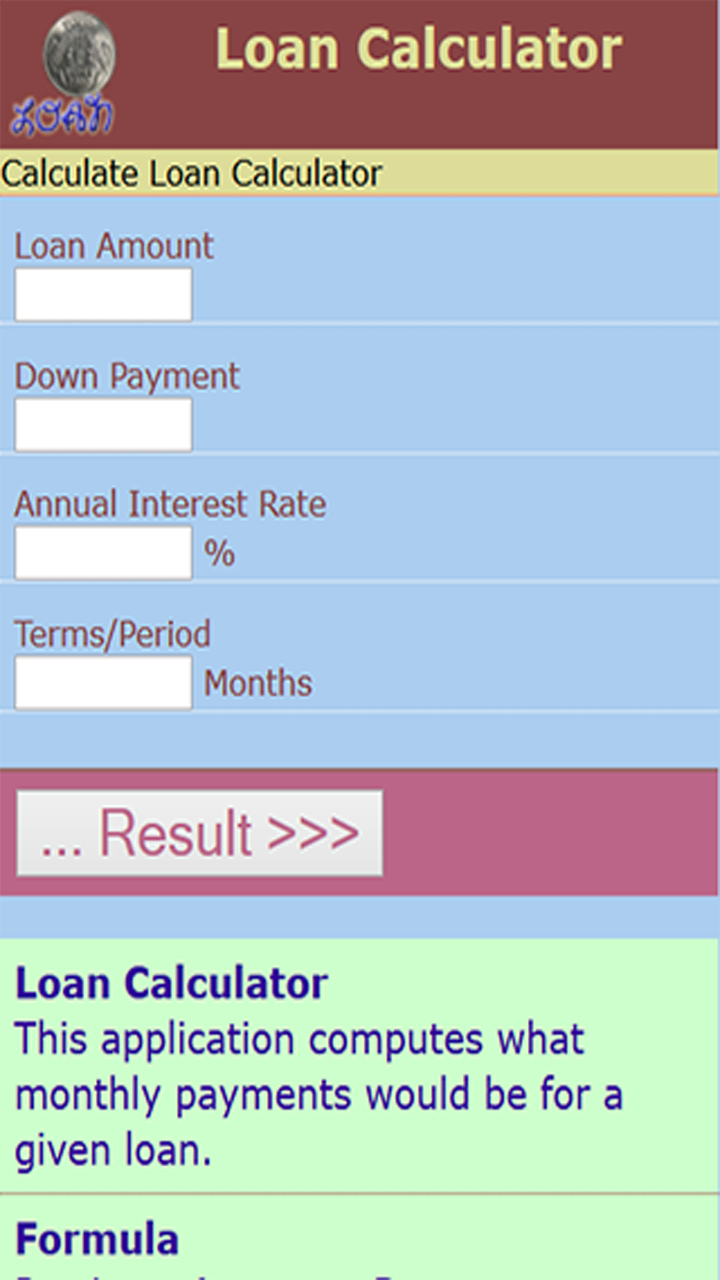The width and height of the screenshot is (720, 1280).
Task: Click the percent sign next to interest field
Action: click(x=221, y=552)
